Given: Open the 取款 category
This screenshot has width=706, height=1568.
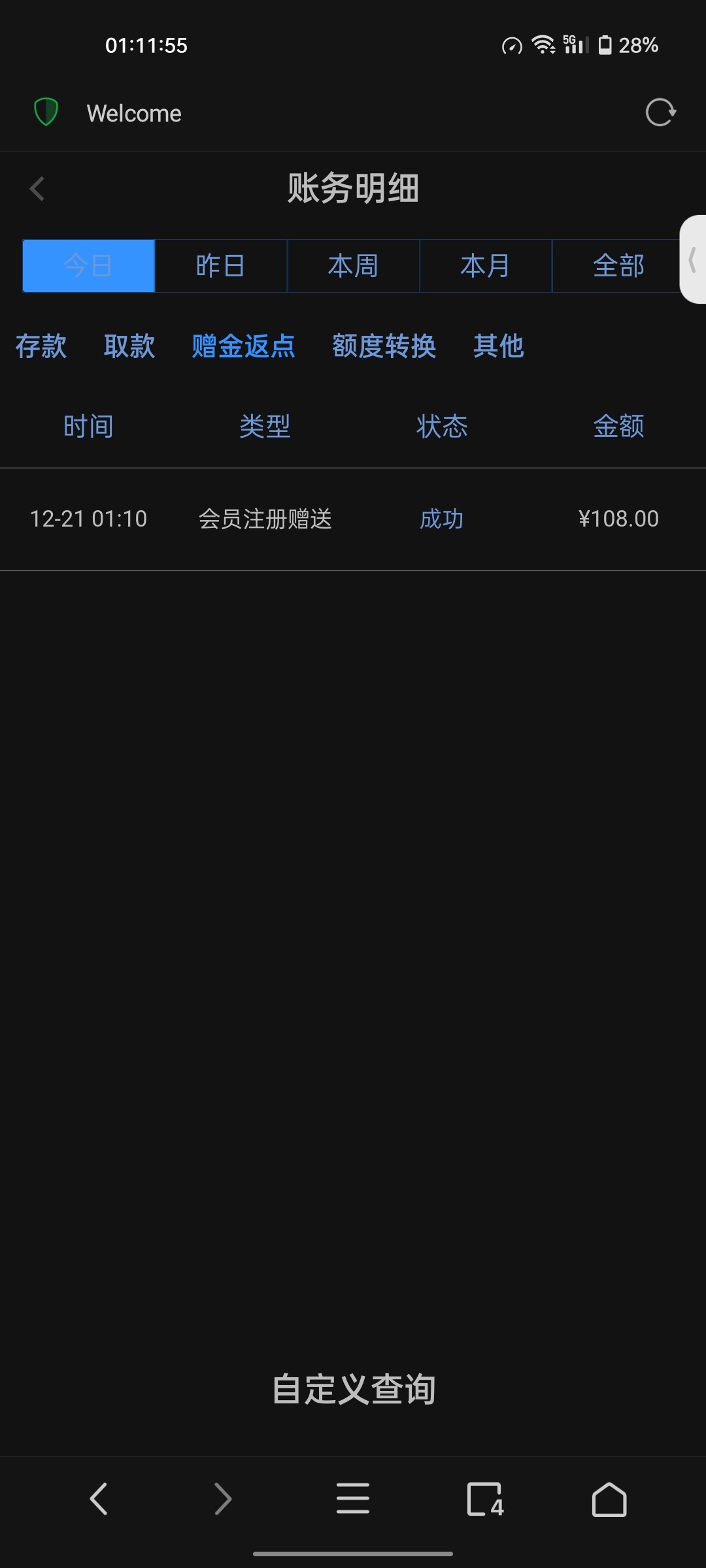Looking at the screenshot, I should tap(129, 346).
